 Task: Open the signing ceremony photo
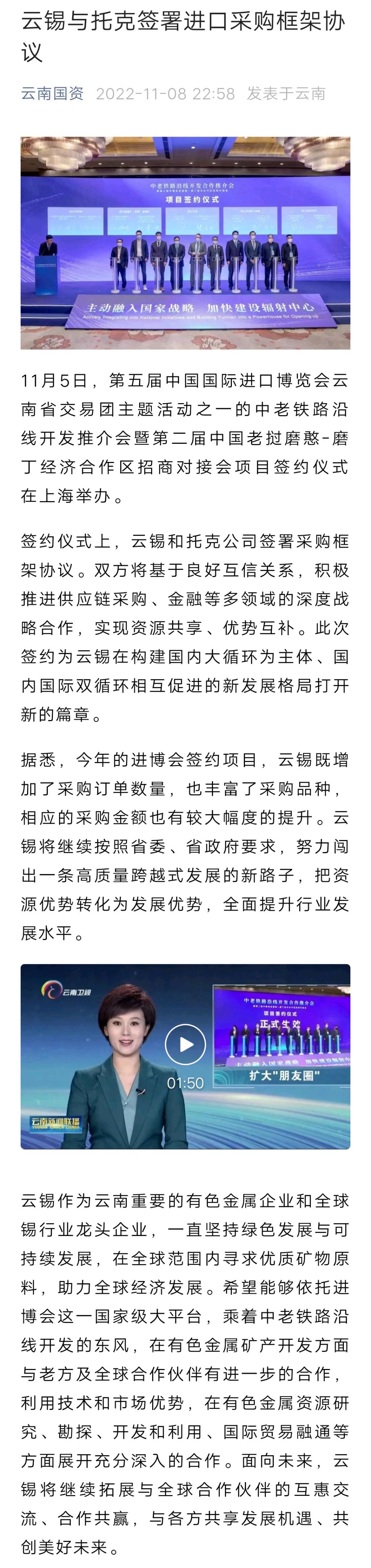(185, 242)
